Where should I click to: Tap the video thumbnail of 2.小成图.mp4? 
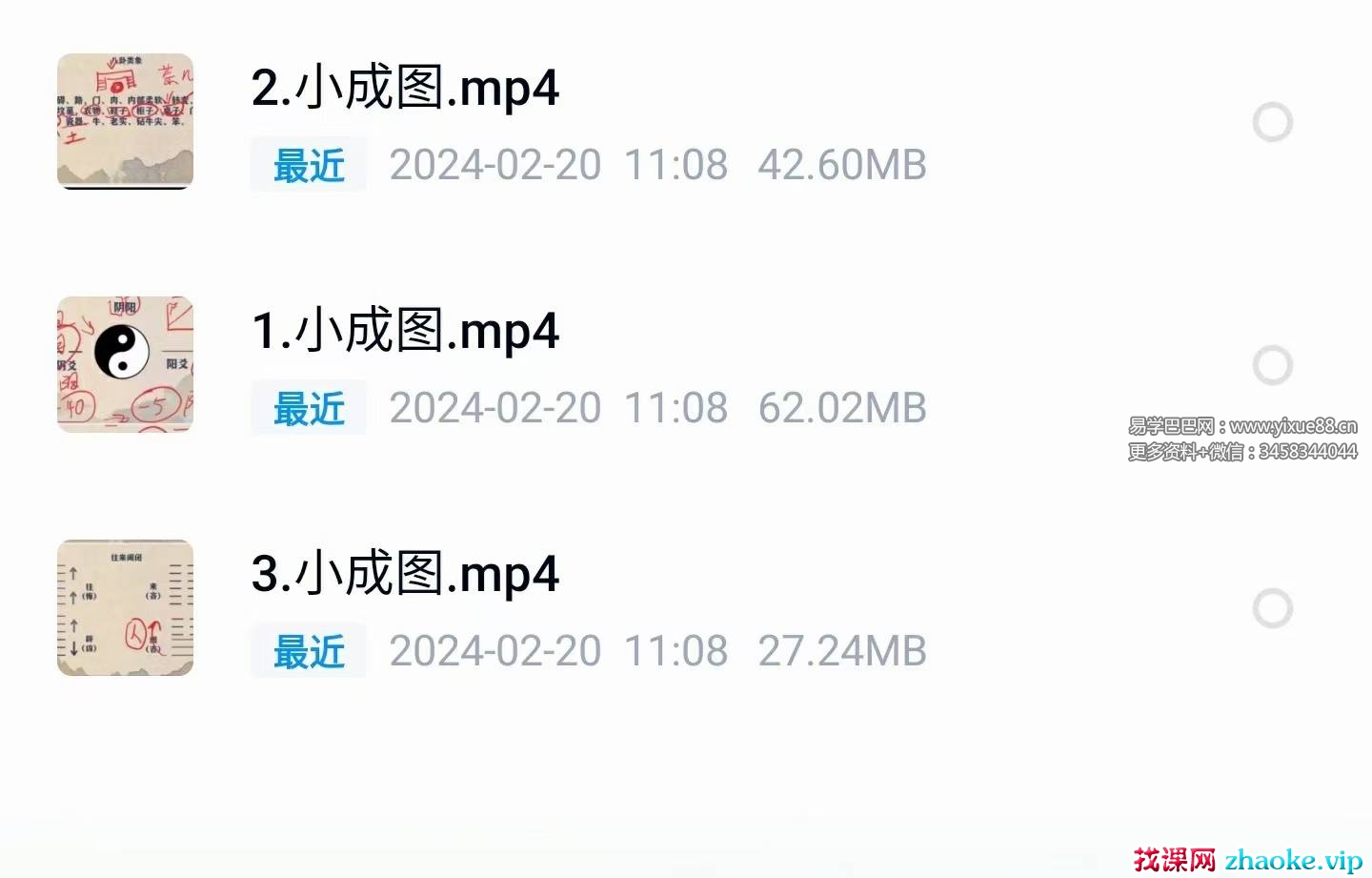point(125,121)
